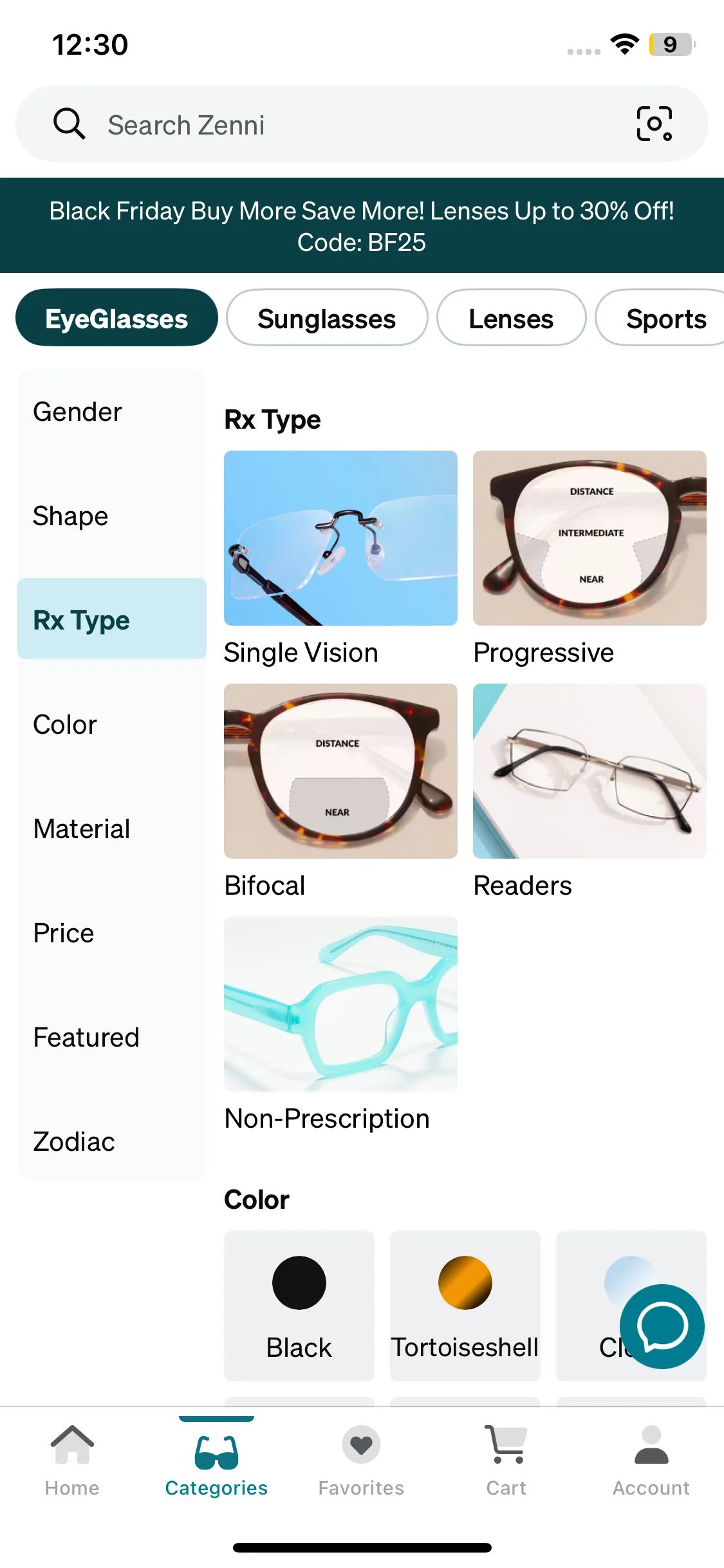Open Single Vision glasses
The height and width of the screenshot is (1568, 724).
[x=340, y=559]
